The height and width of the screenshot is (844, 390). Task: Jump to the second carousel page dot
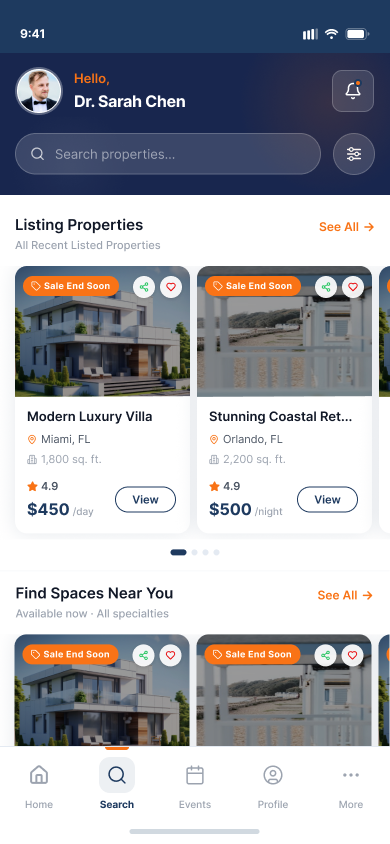click(x=195, y=552)
